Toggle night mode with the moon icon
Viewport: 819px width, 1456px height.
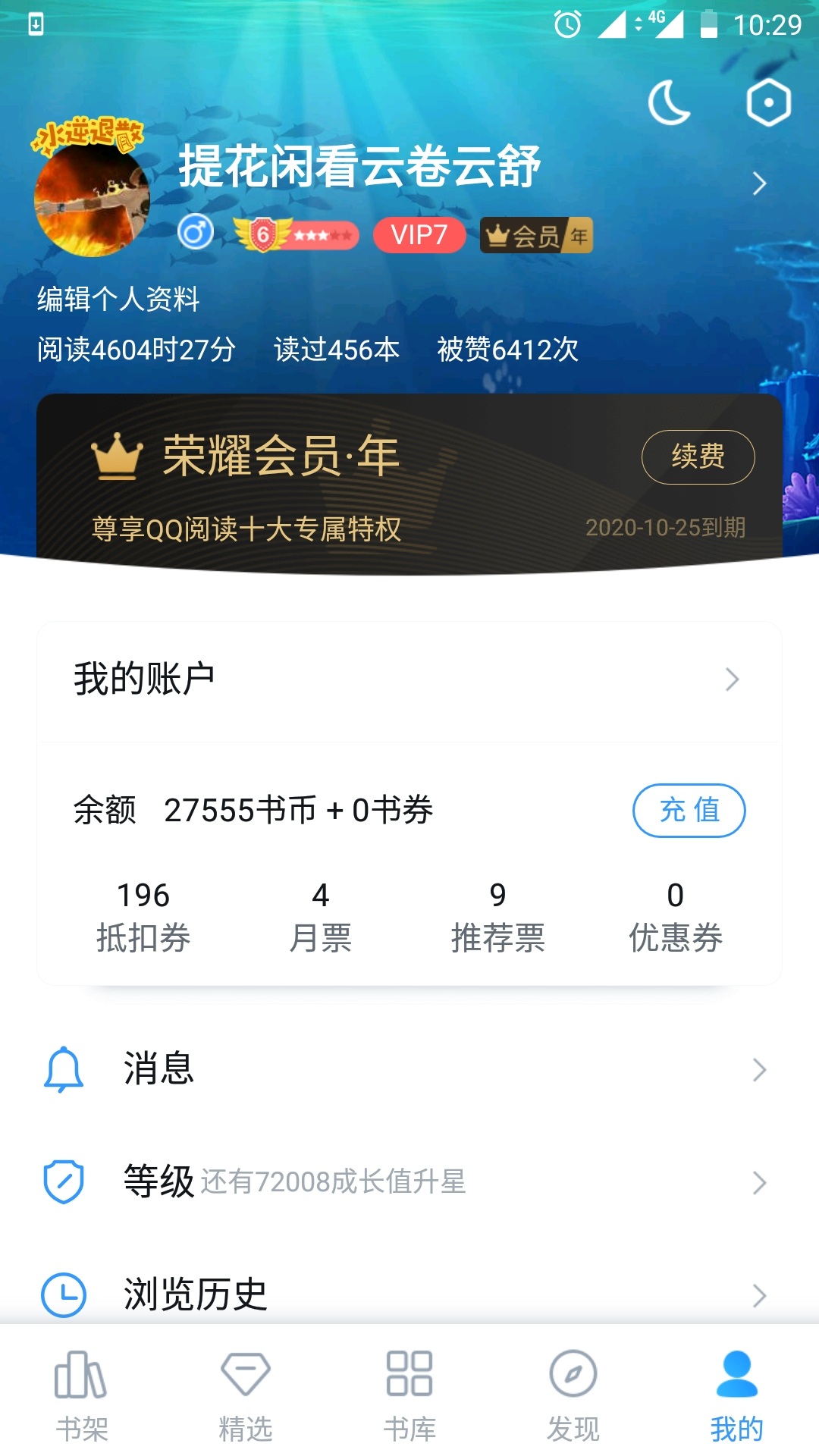pyautogui.click(x=669, y=103)
